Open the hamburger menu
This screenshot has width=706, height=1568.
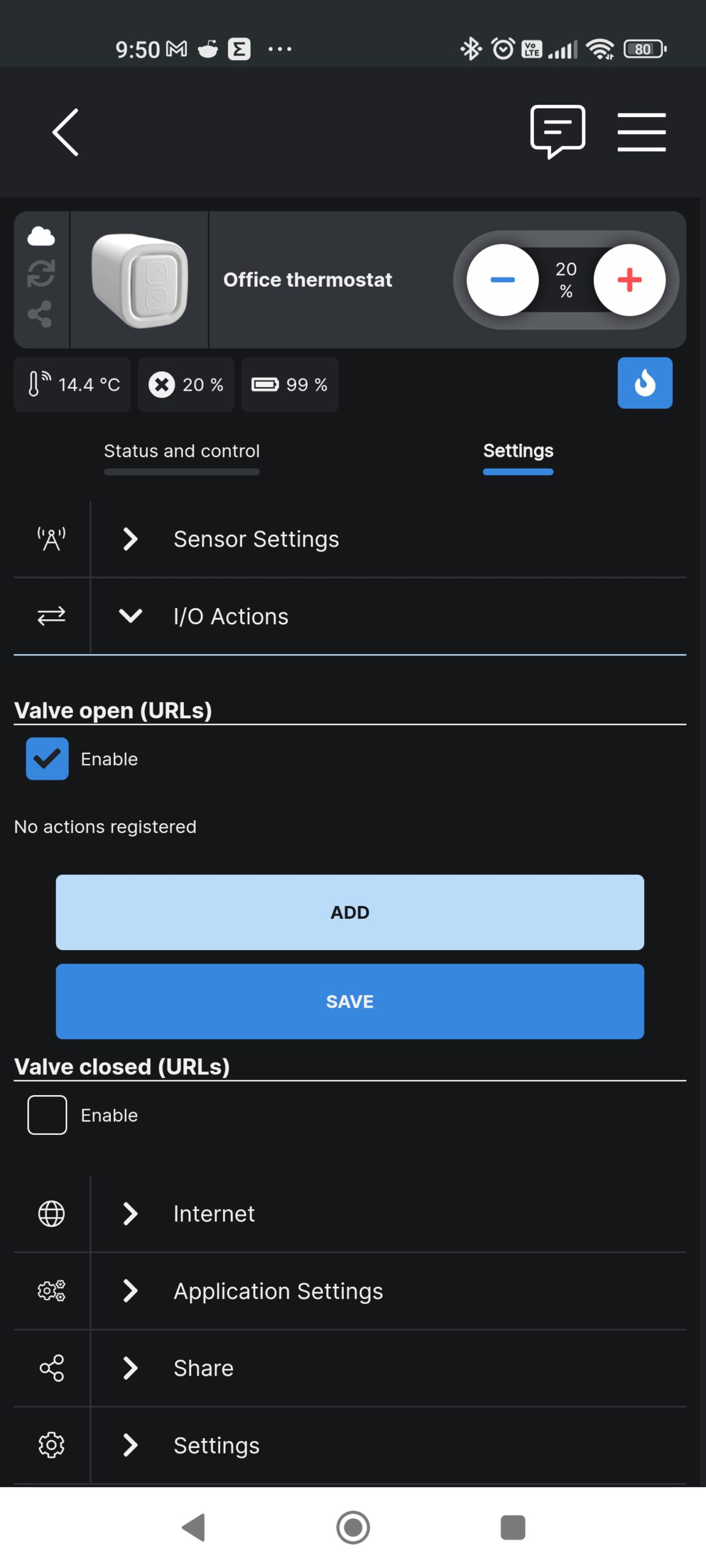tap(642, 132)
